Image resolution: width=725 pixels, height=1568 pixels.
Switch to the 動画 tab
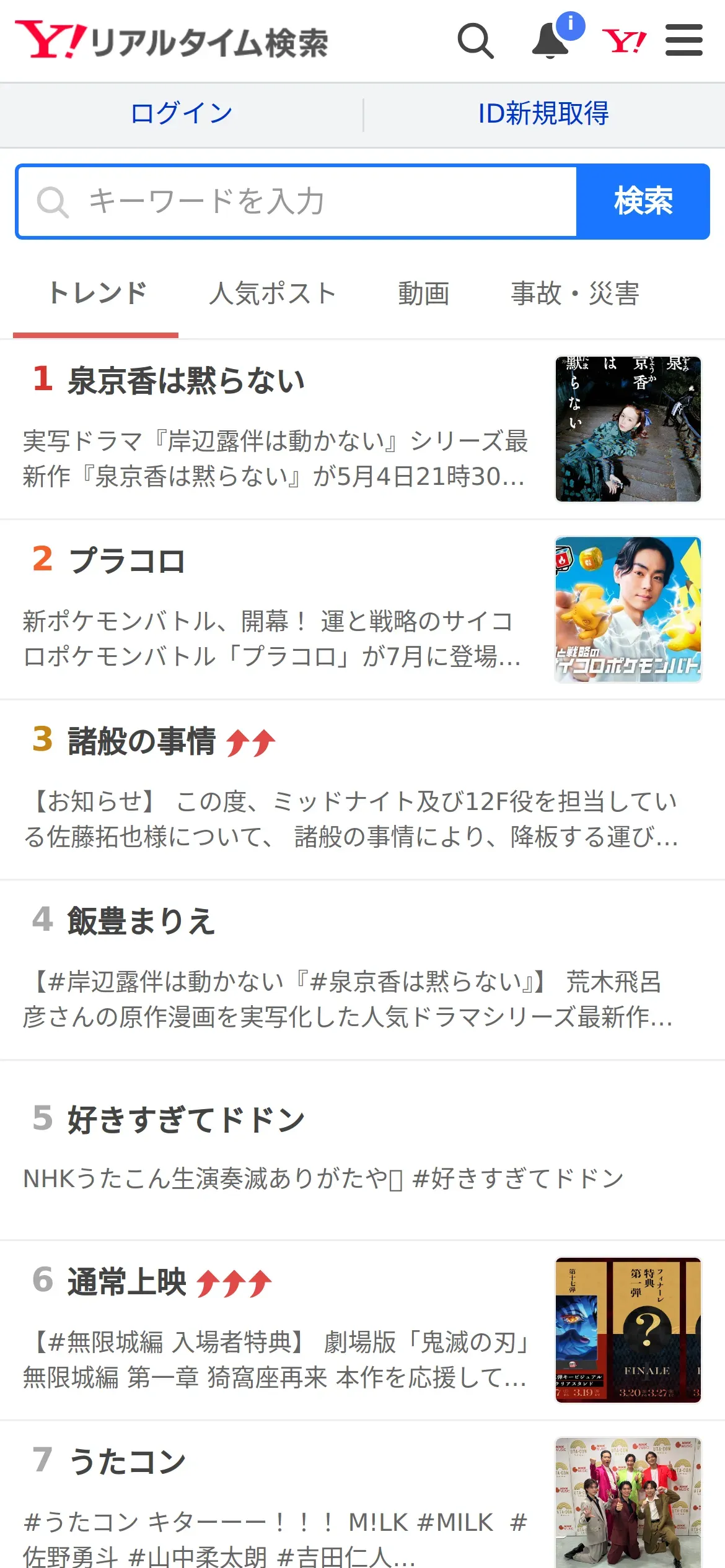coord(423,294)
